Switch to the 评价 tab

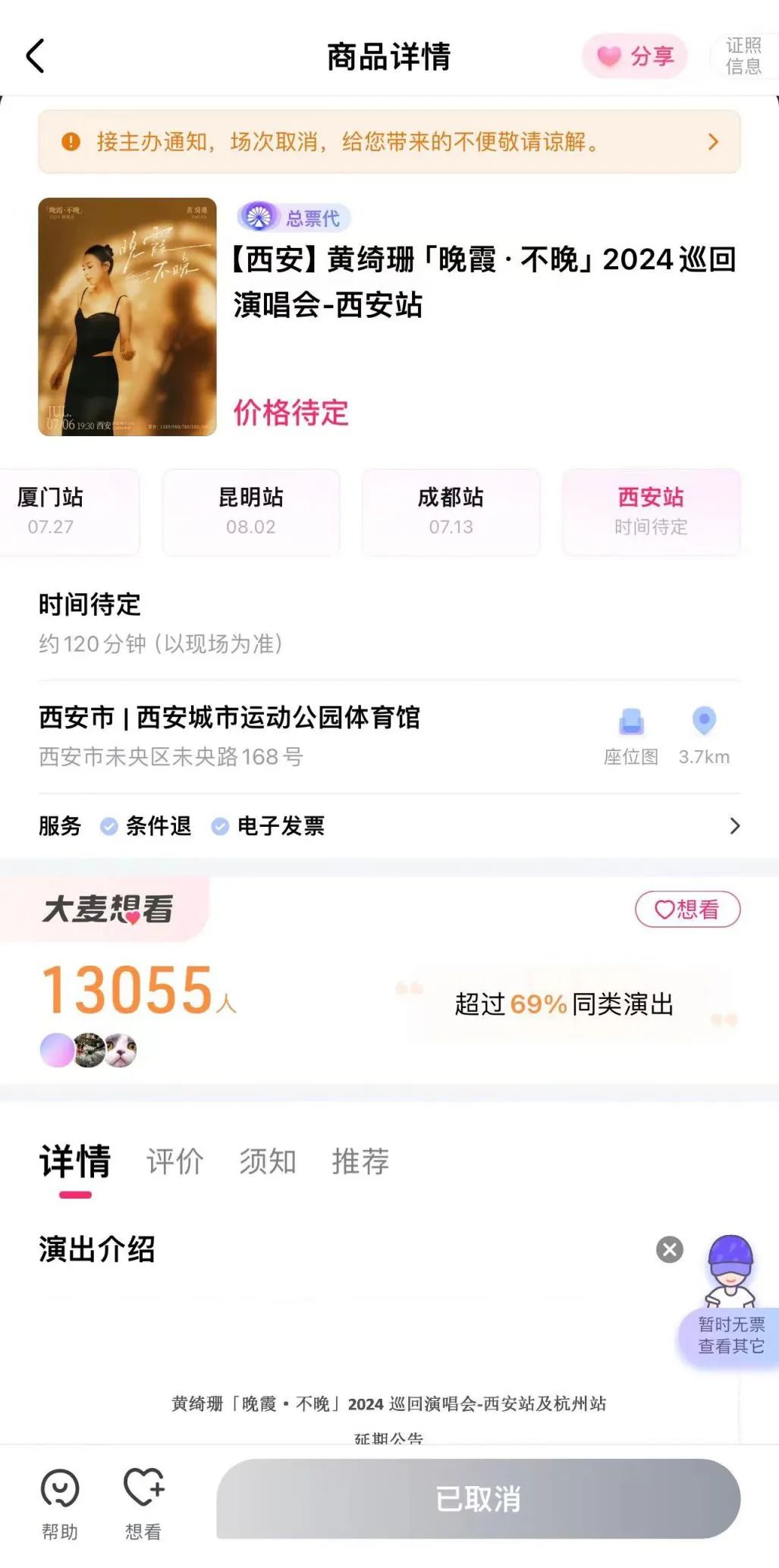[x=175, y=1161]
